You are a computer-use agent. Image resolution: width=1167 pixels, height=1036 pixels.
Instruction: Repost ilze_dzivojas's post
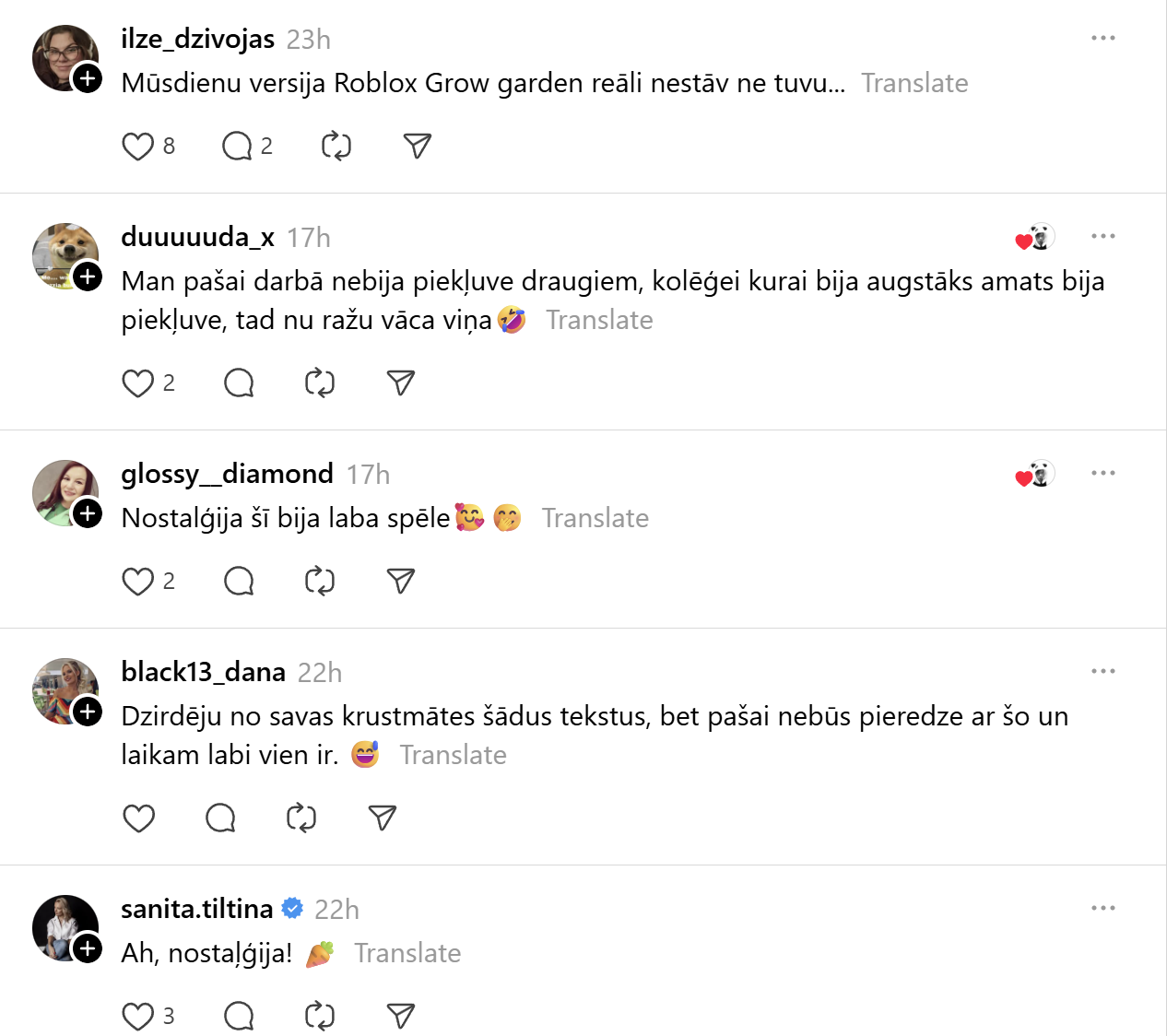pyautogui.click(x=336, y=147)
